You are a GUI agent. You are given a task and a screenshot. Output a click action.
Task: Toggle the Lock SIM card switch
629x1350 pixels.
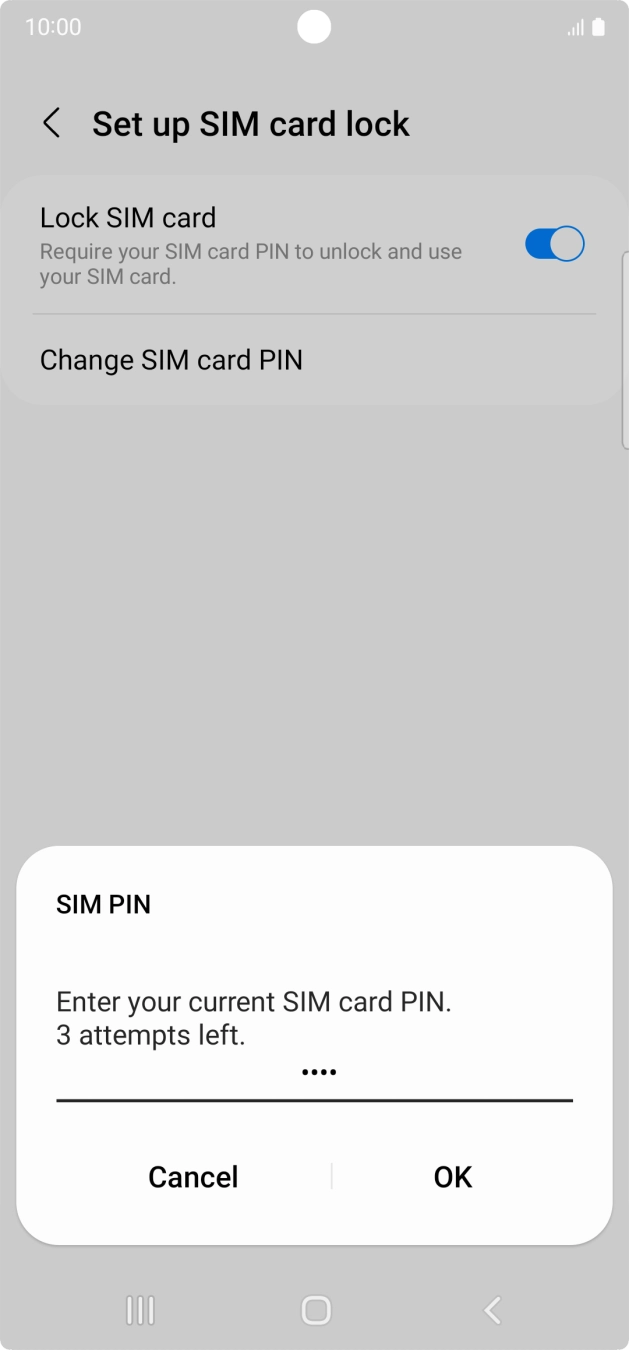point(554,244)
